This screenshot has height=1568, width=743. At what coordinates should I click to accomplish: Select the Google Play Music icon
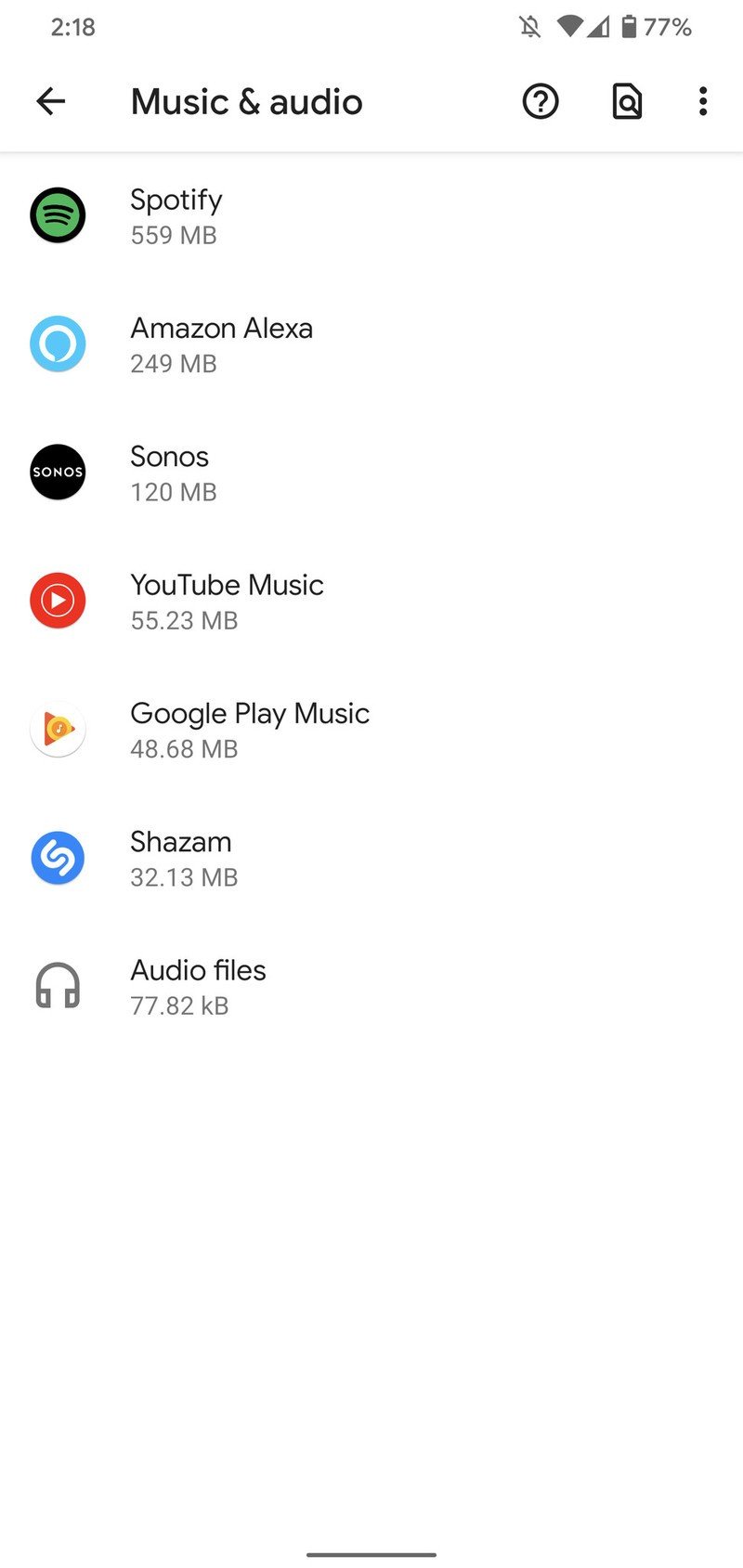pos(58,730)
